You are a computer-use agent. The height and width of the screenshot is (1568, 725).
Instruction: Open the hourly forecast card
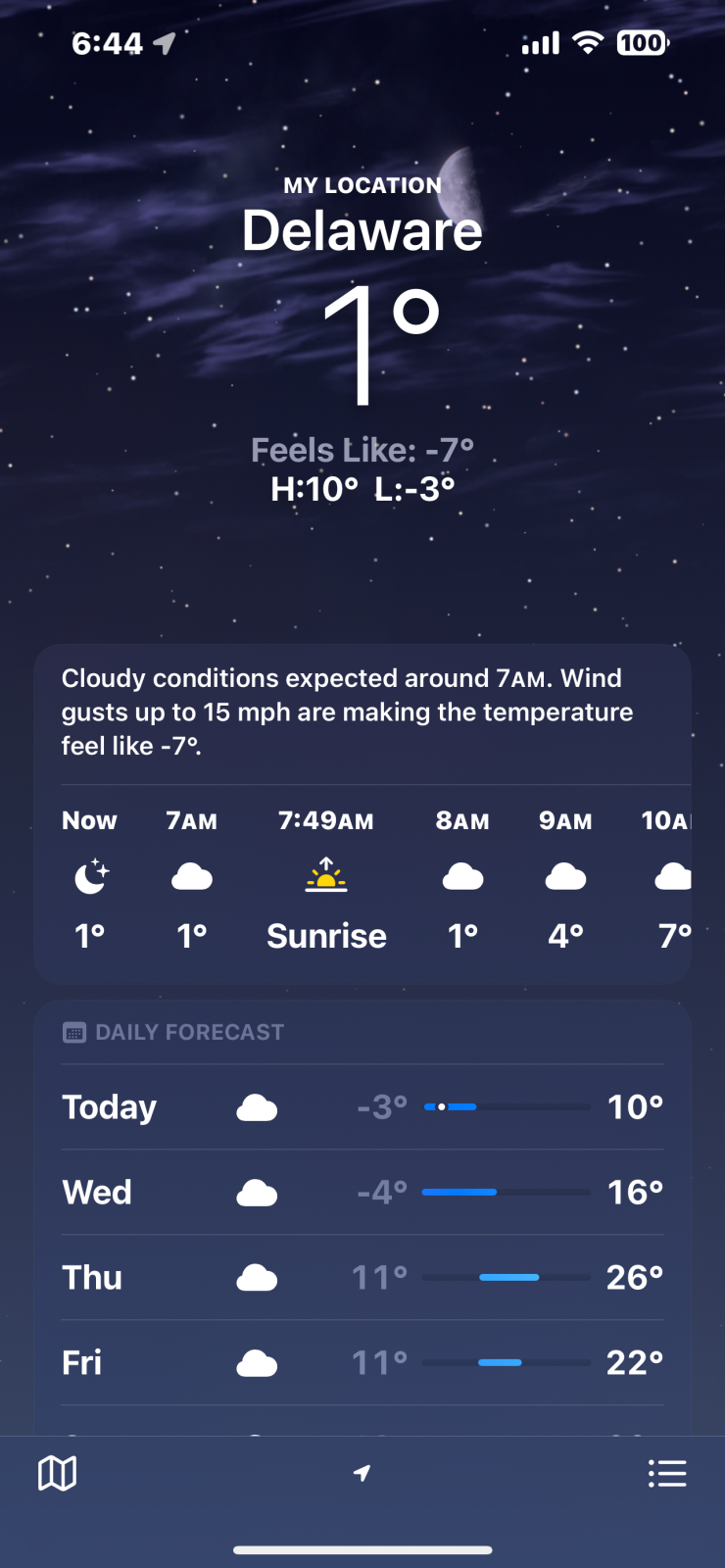pos(362,813)
